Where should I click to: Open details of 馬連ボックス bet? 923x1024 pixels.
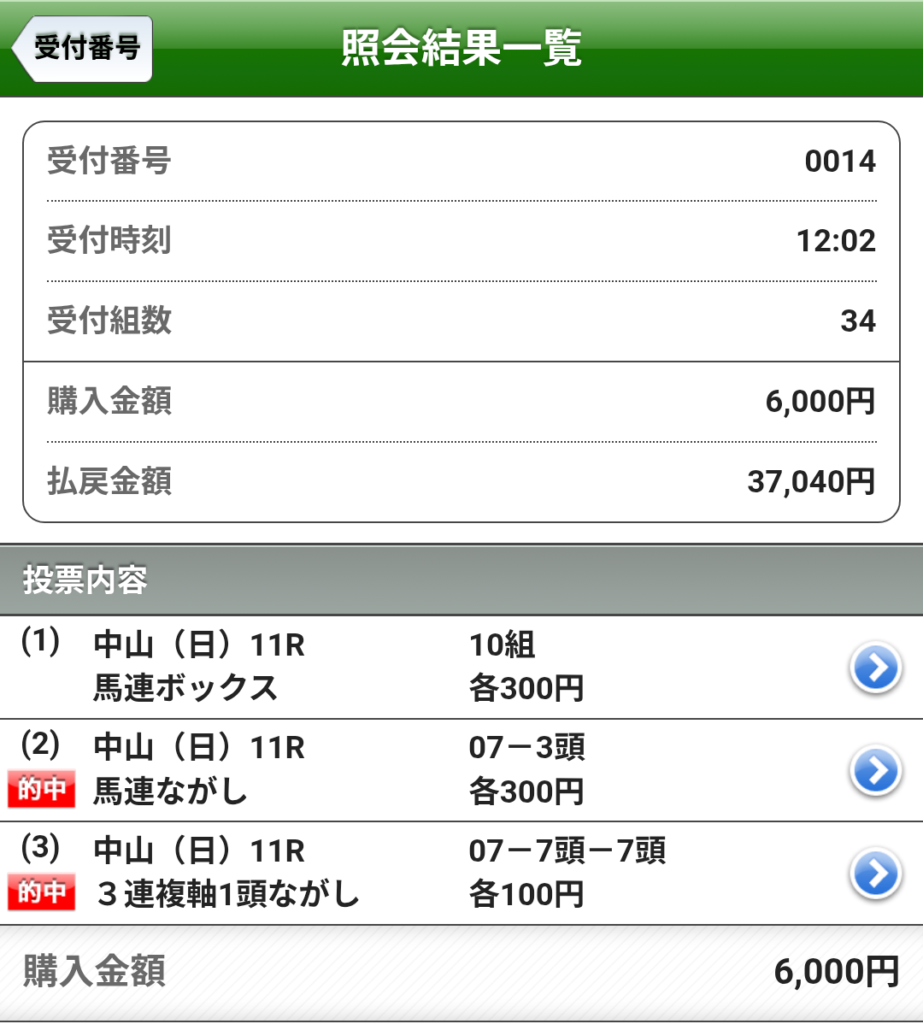pos(875,668)
